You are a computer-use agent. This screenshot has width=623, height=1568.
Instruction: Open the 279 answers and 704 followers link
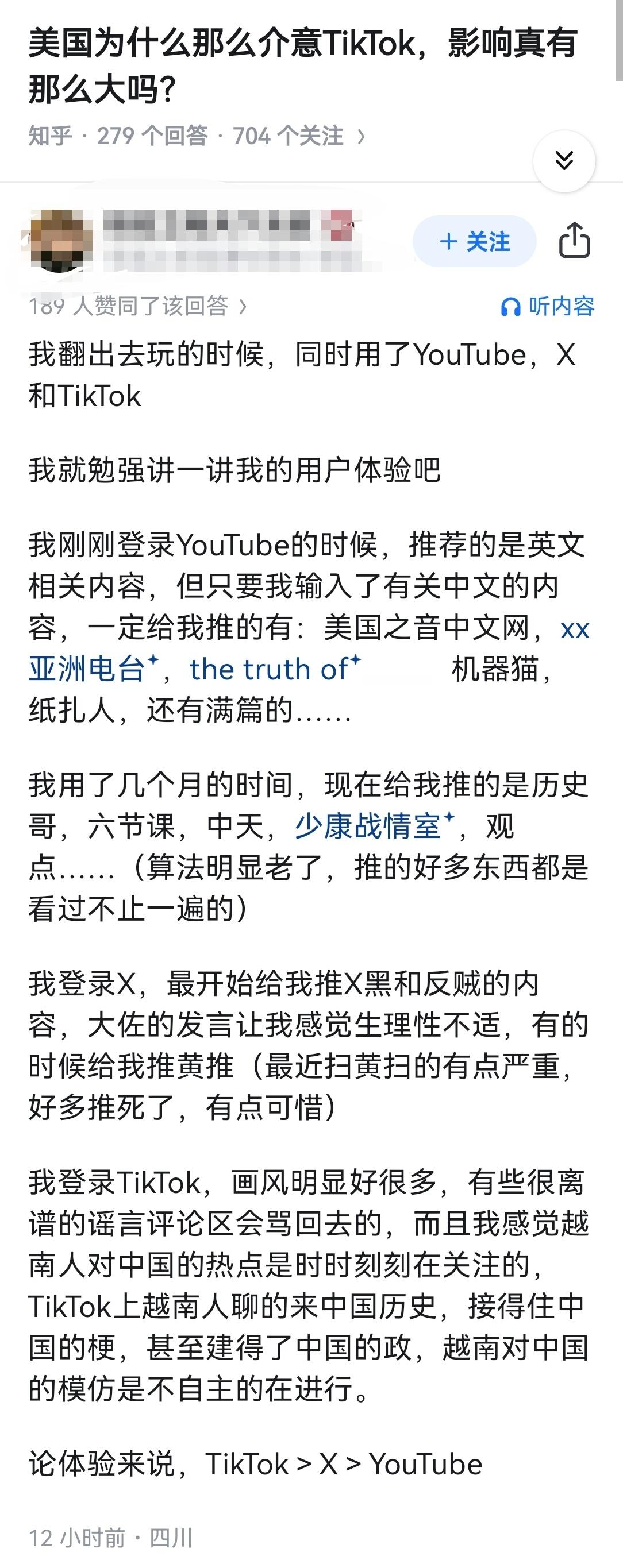tap(197, 136)
